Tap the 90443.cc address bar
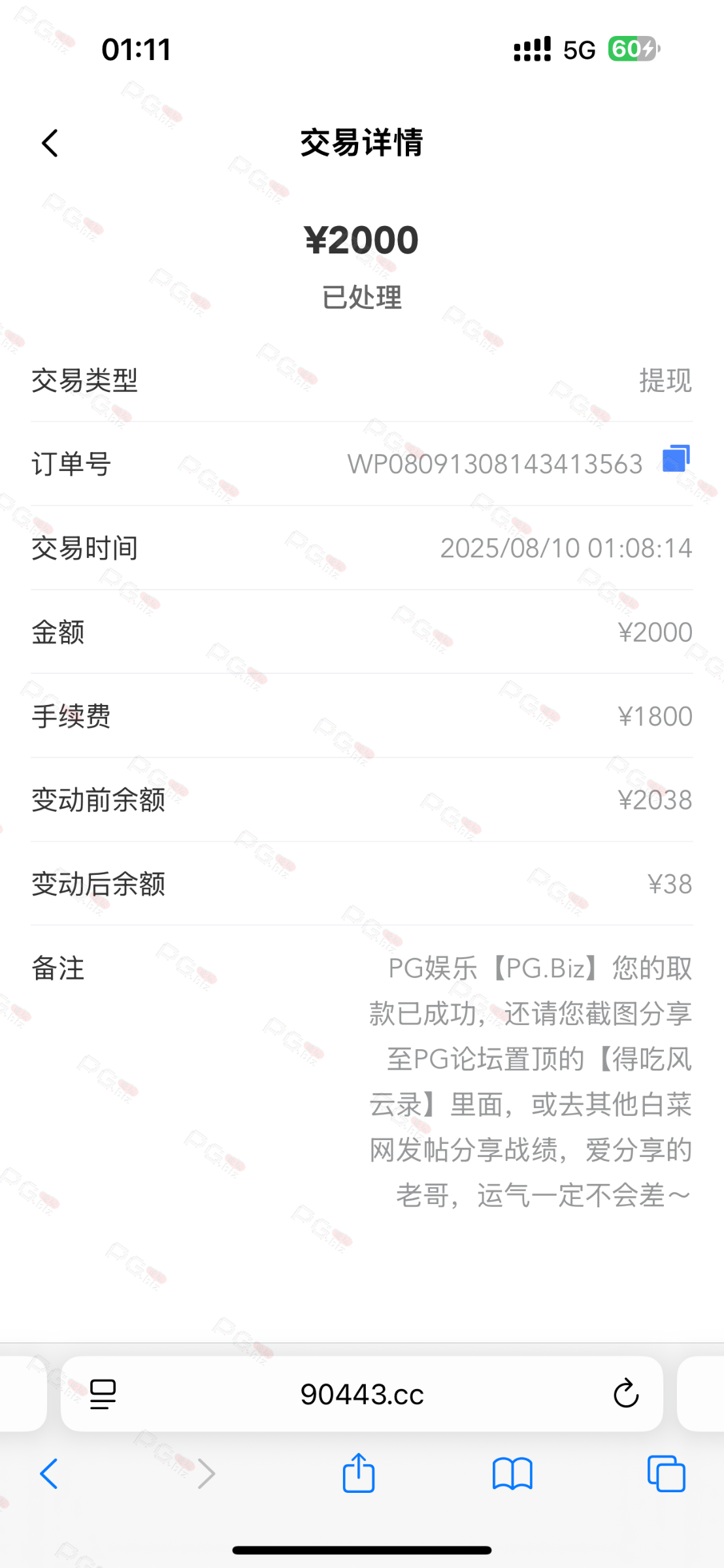The width and height of the screenshot is (724, 1568). [x=361, y=1395]
